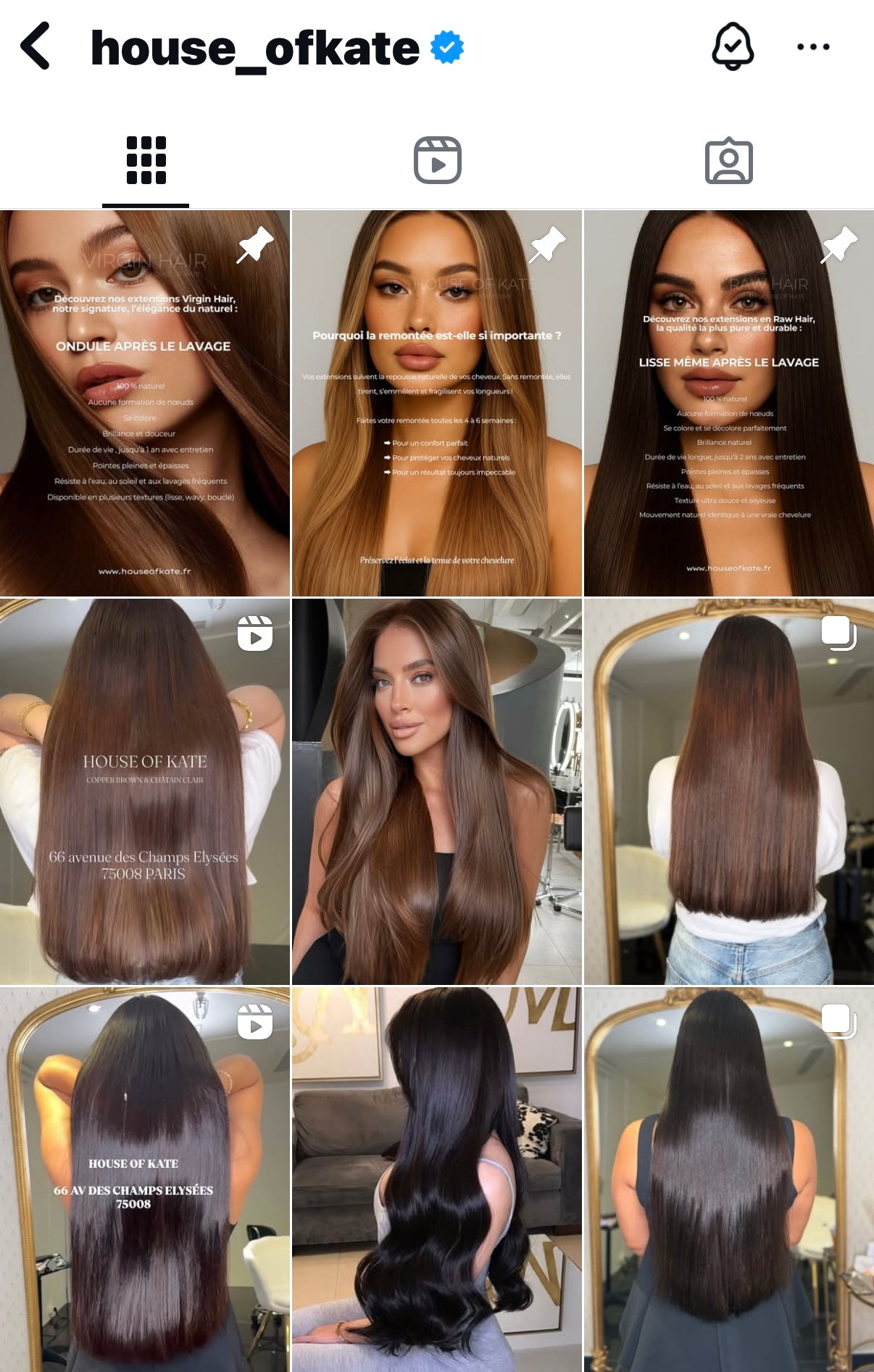
Task: Switch to the tagged photos tab
Action: (728, 160)
